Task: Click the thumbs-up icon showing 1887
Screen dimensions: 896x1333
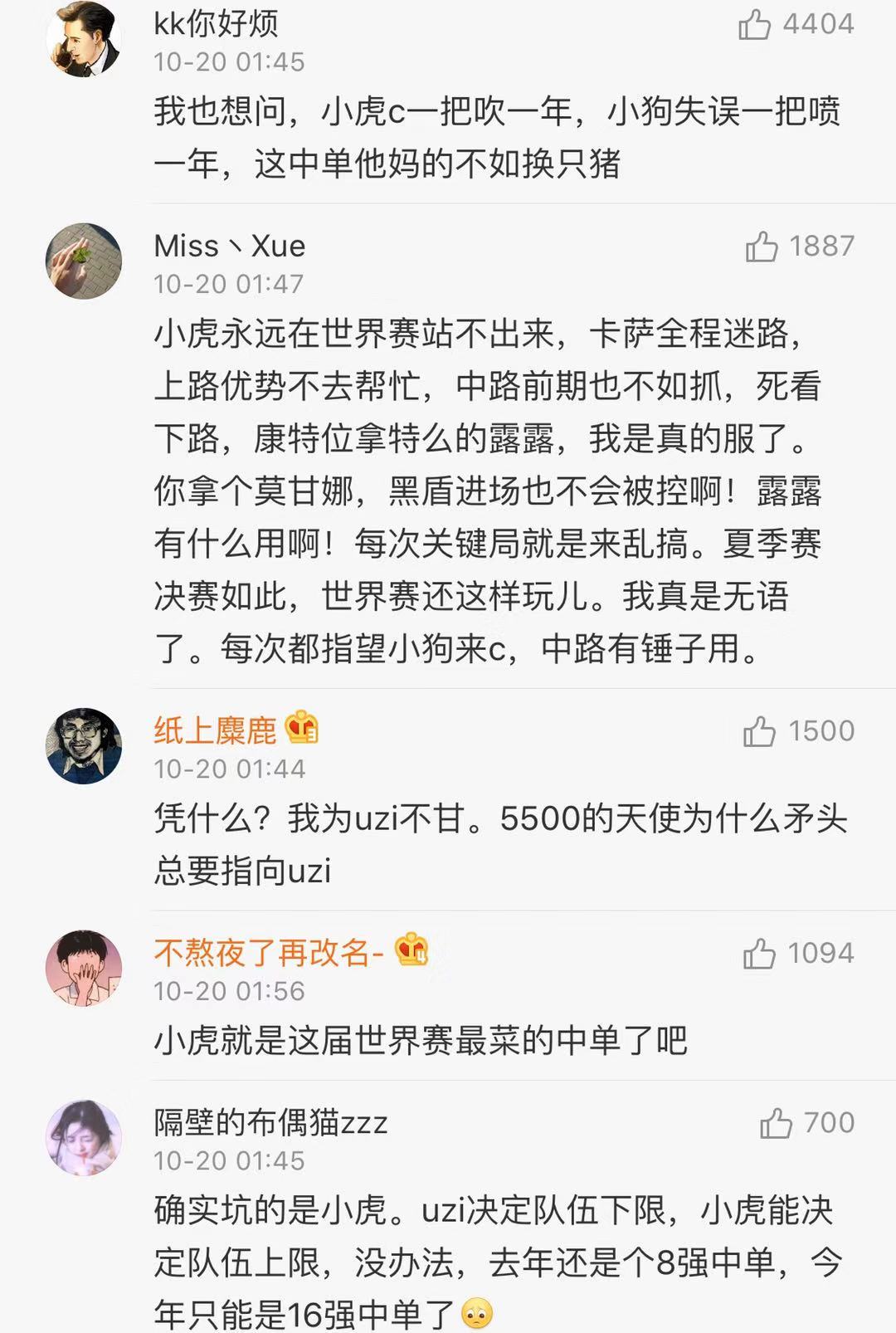Action: (760, 246)
